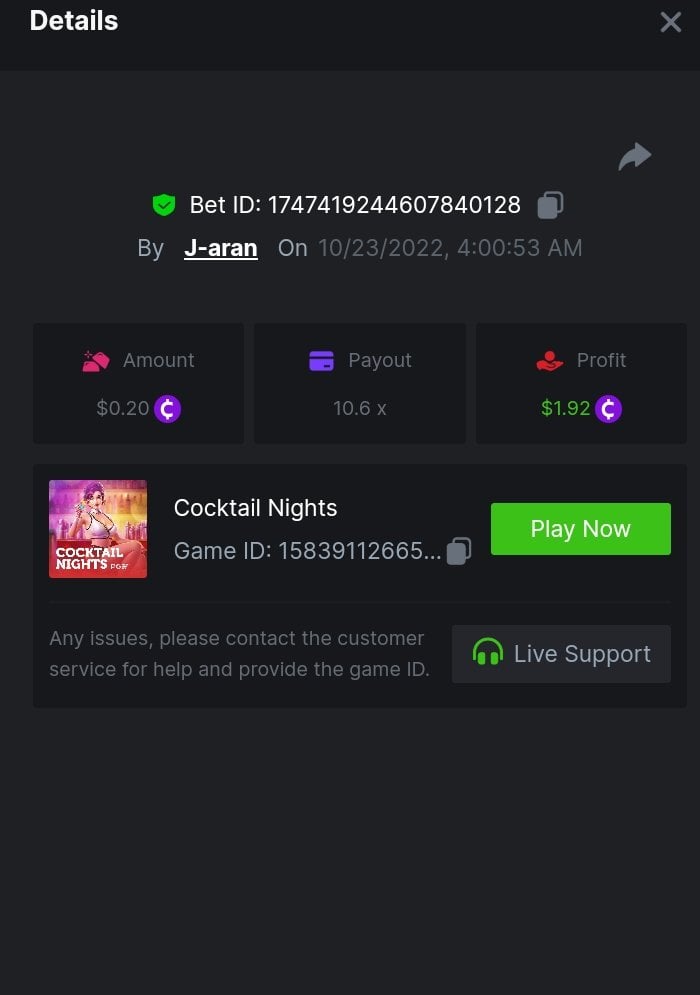The width and height of the screenshot is (700, 995).
Task: Tap Play Now for Cocktail Nights
Action: (x=580, y=529)
